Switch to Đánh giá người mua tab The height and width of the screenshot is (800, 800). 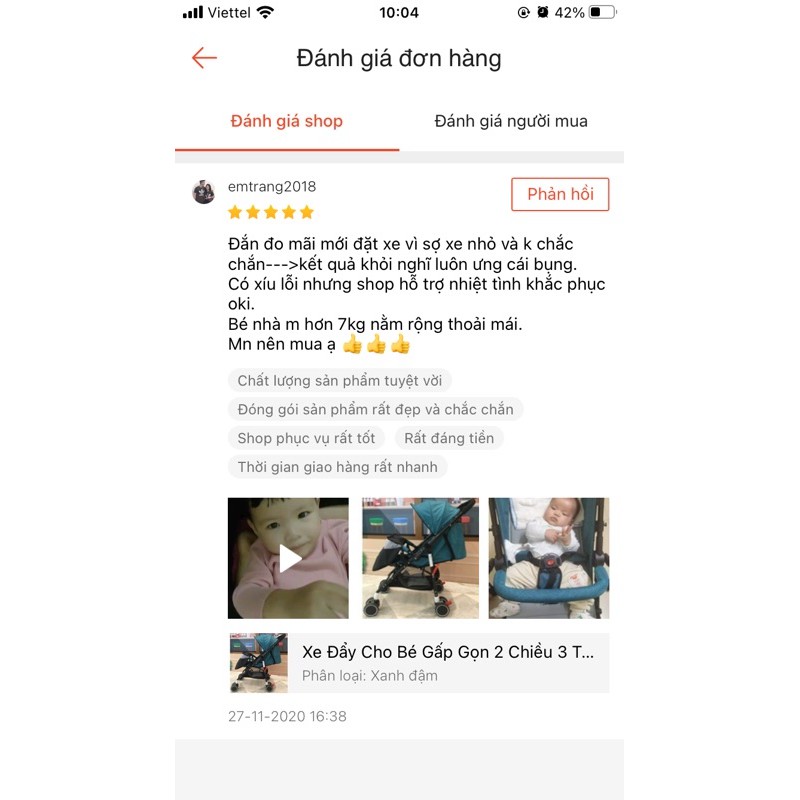pyautogui.click(x=511, y=122)
